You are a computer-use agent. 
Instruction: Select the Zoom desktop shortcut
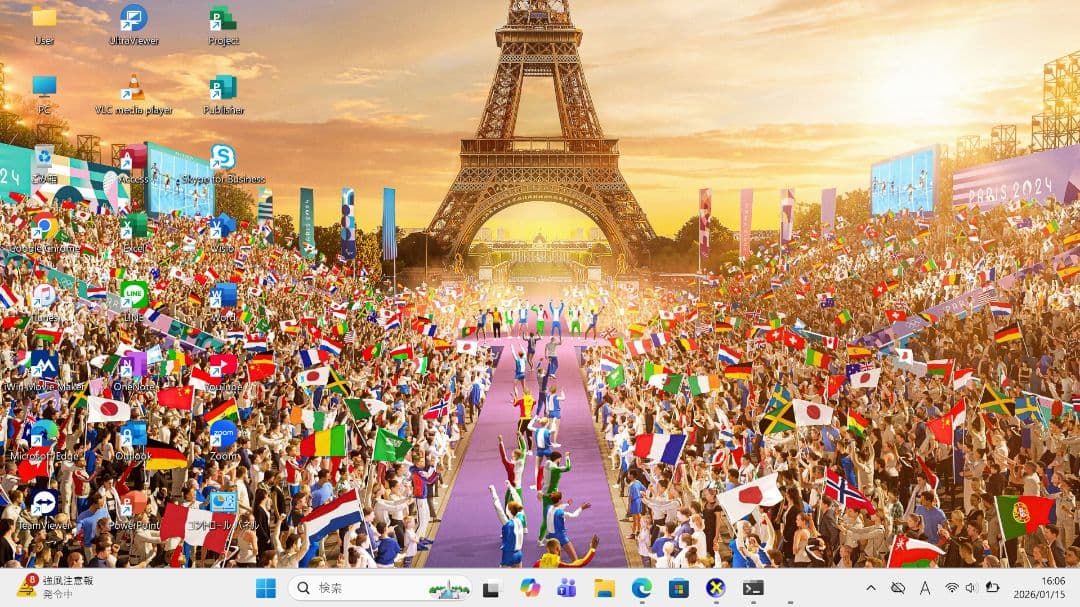click(223, 435)
